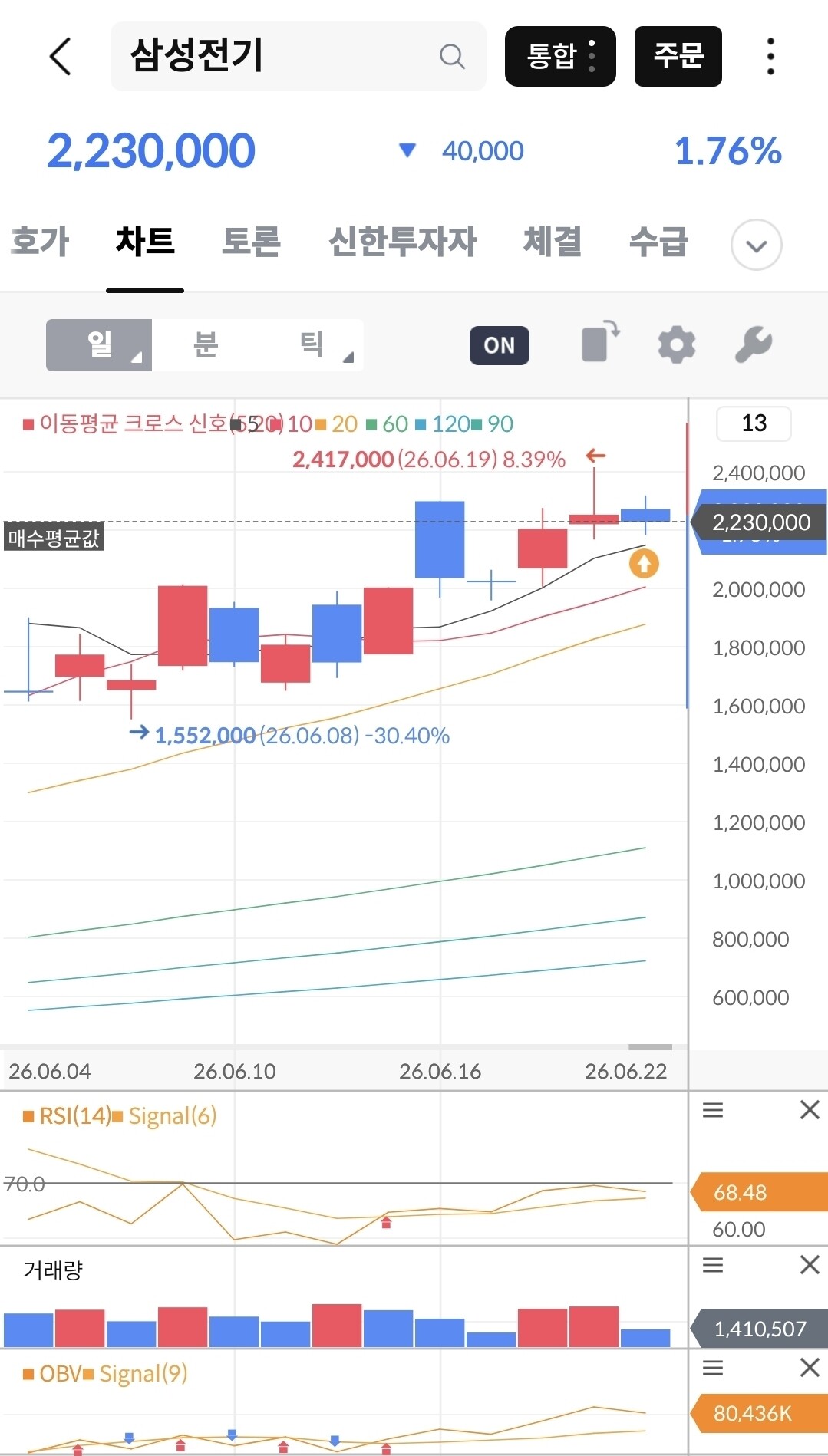Expand more tabs with the chevron
828x1456 pixels.
point(757,245)
